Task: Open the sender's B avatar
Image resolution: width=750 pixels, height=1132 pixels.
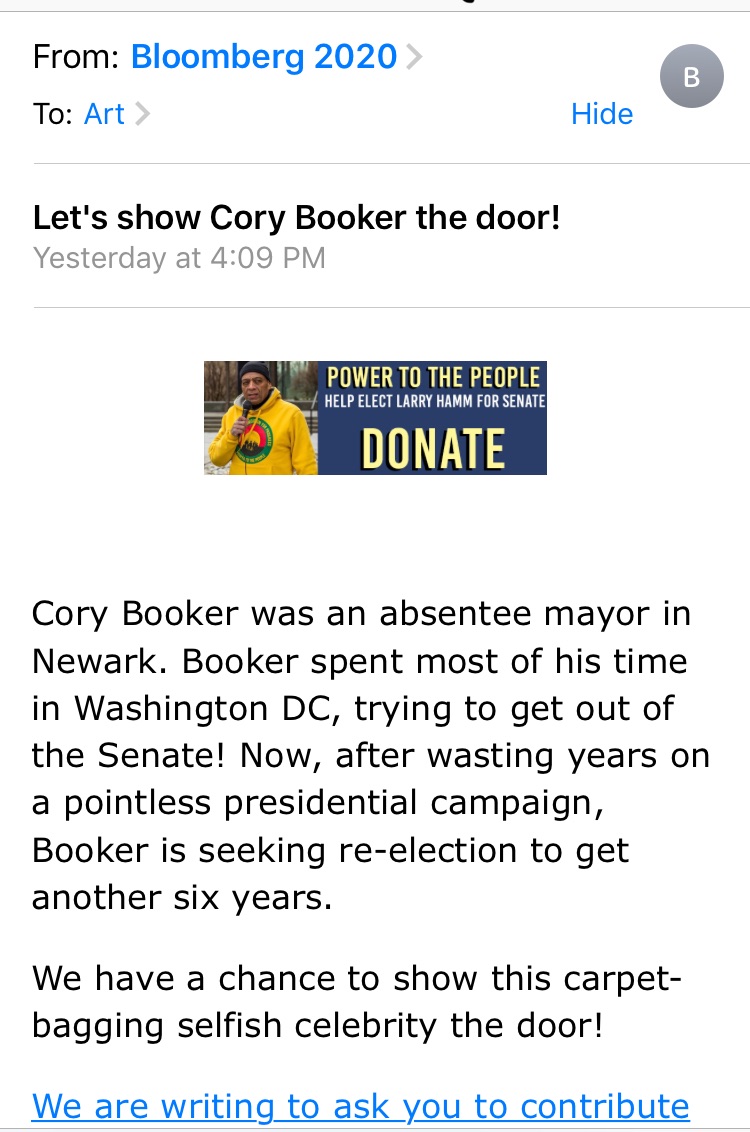Action: 691,77
